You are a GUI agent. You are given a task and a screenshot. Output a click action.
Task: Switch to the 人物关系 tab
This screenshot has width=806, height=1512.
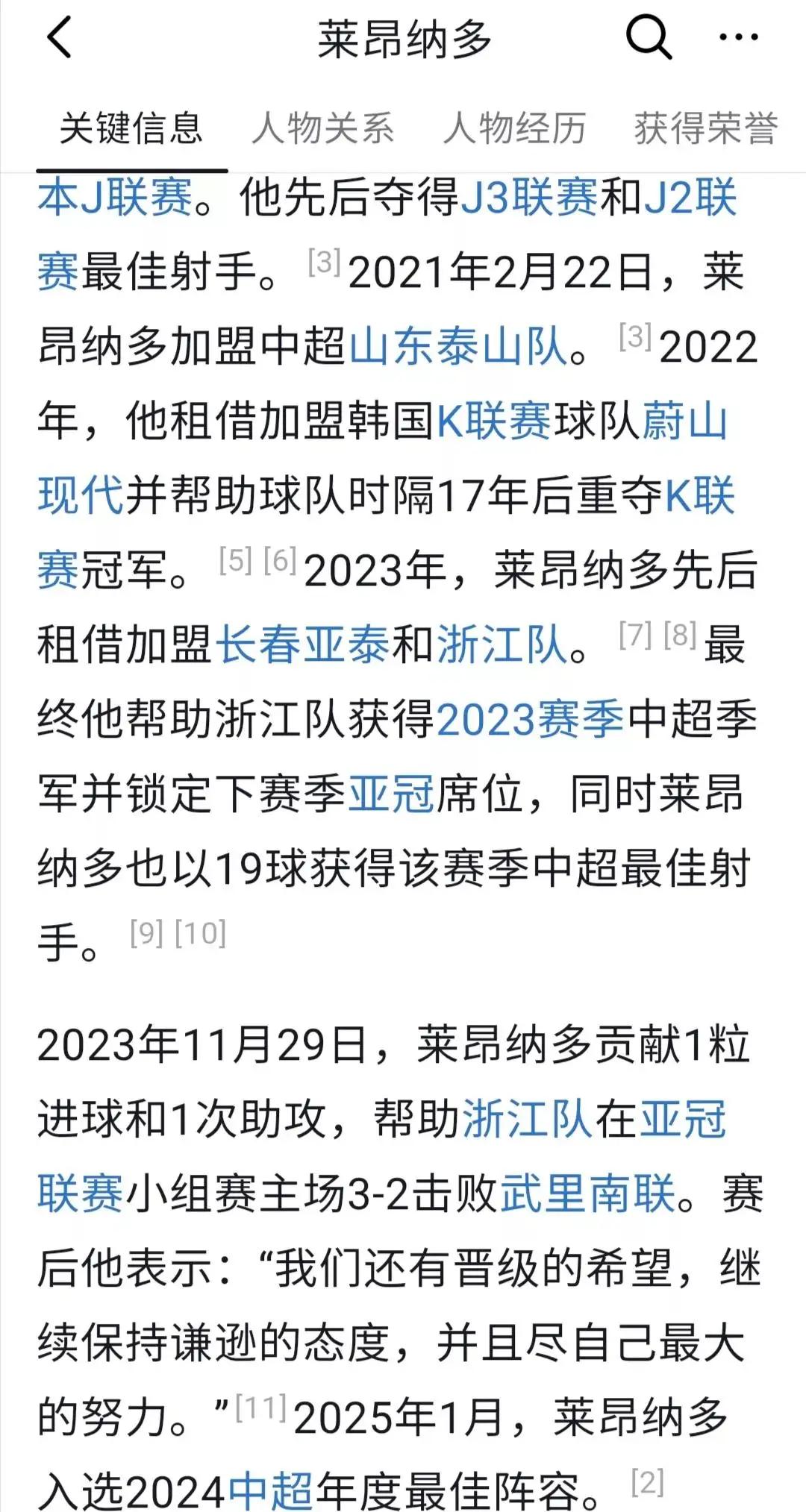pyautogui.click(x=322, y=128)
